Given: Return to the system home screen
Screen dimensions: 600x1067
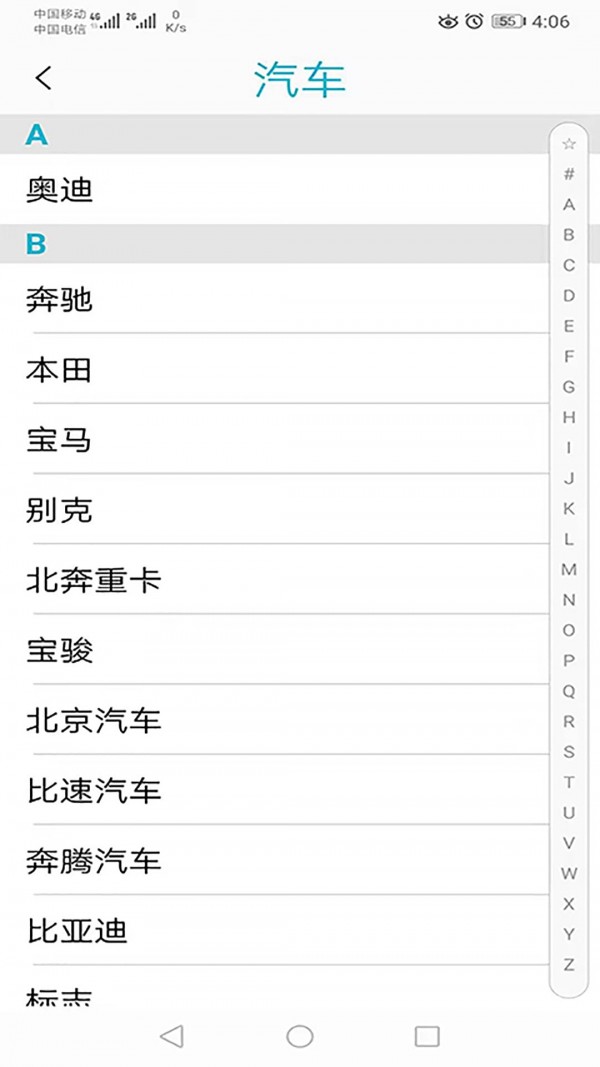Looking at the screenshot, I should [300, 1036].
